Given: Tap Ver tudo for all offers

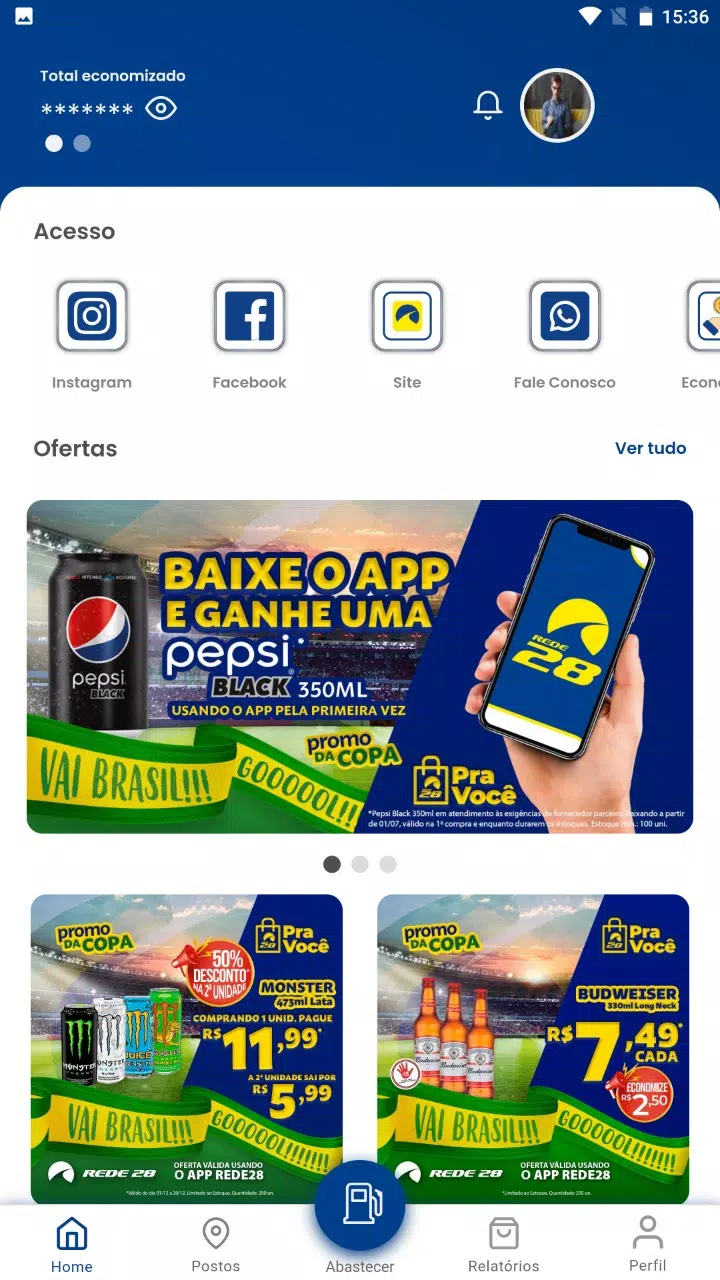Looking at the screenshot, I should [650, 448].
